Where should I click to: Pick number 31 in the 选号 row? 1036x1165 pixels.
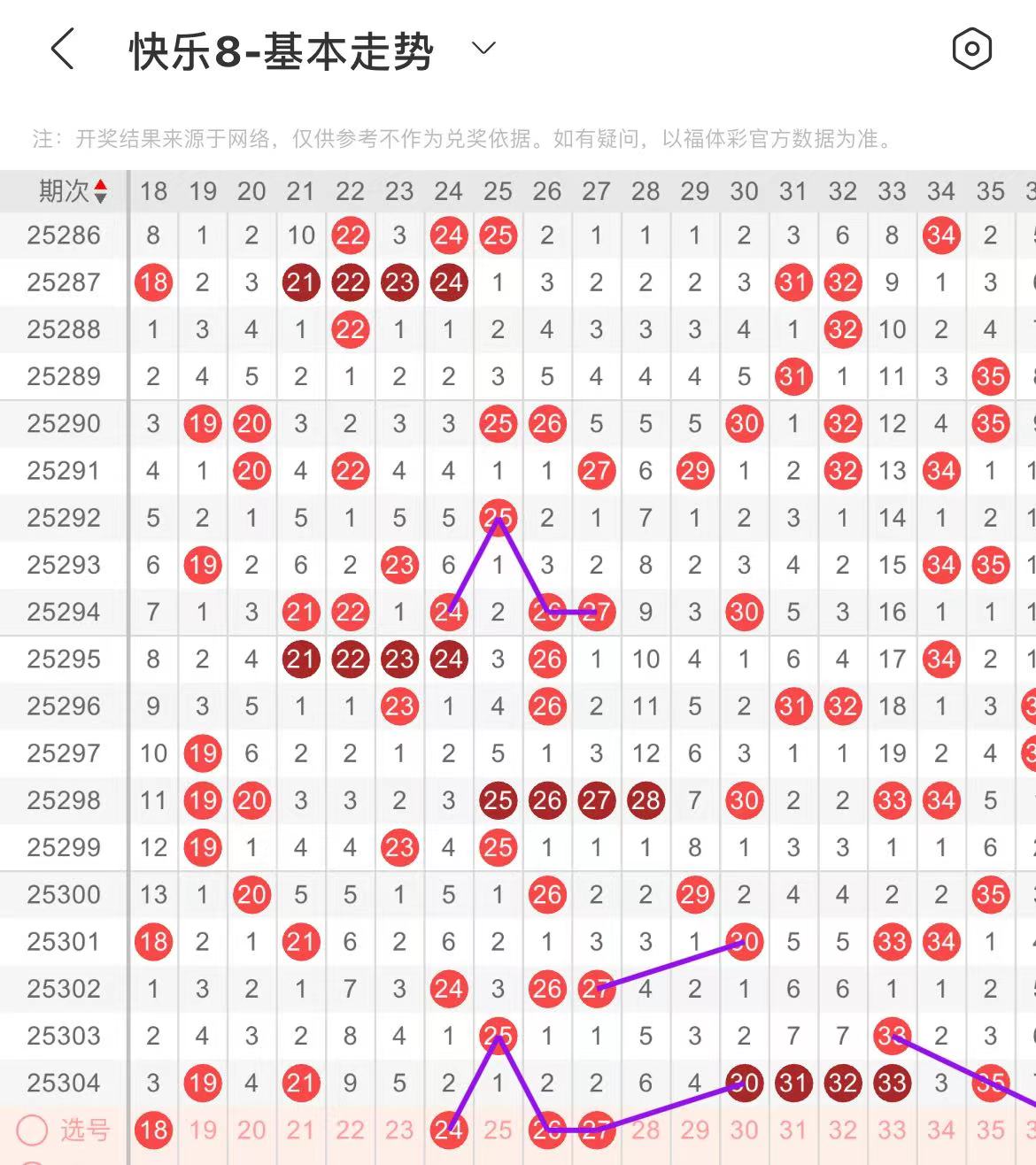793,1130
